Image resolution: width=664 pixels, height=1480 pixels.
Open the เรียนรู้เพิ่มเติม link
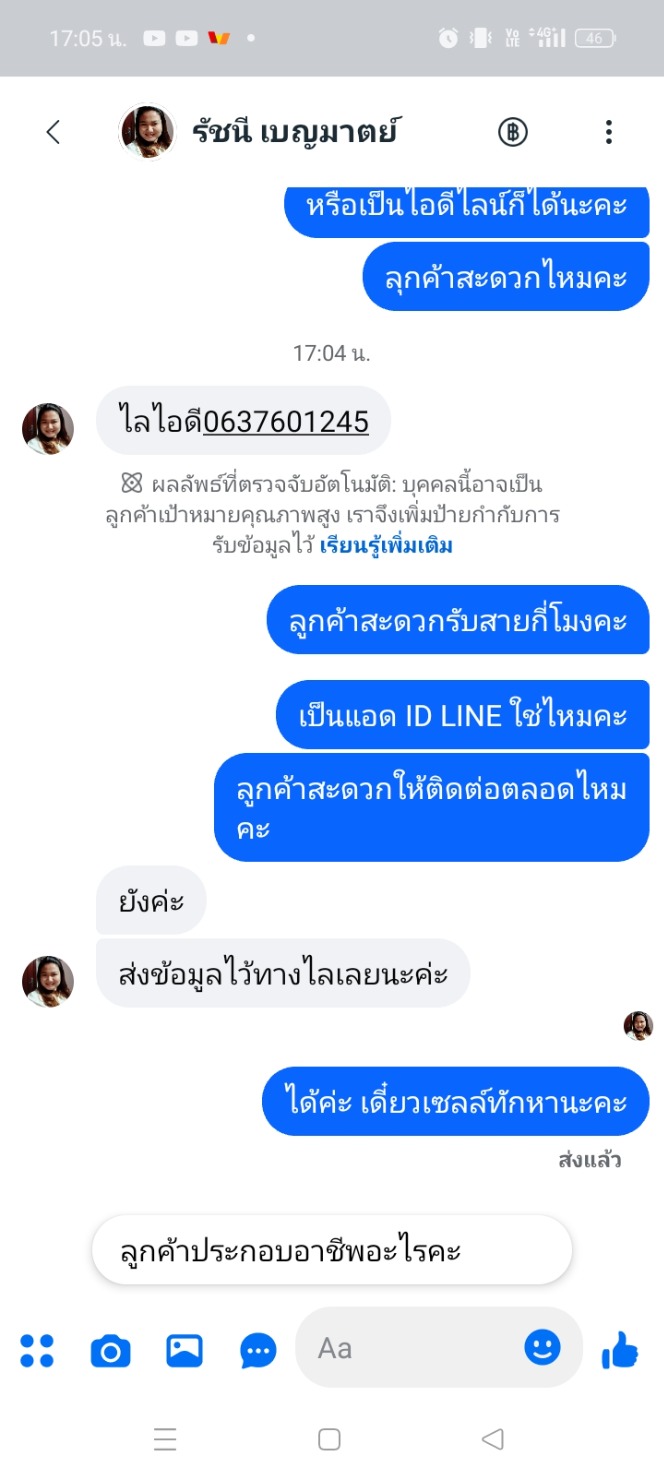386,546
